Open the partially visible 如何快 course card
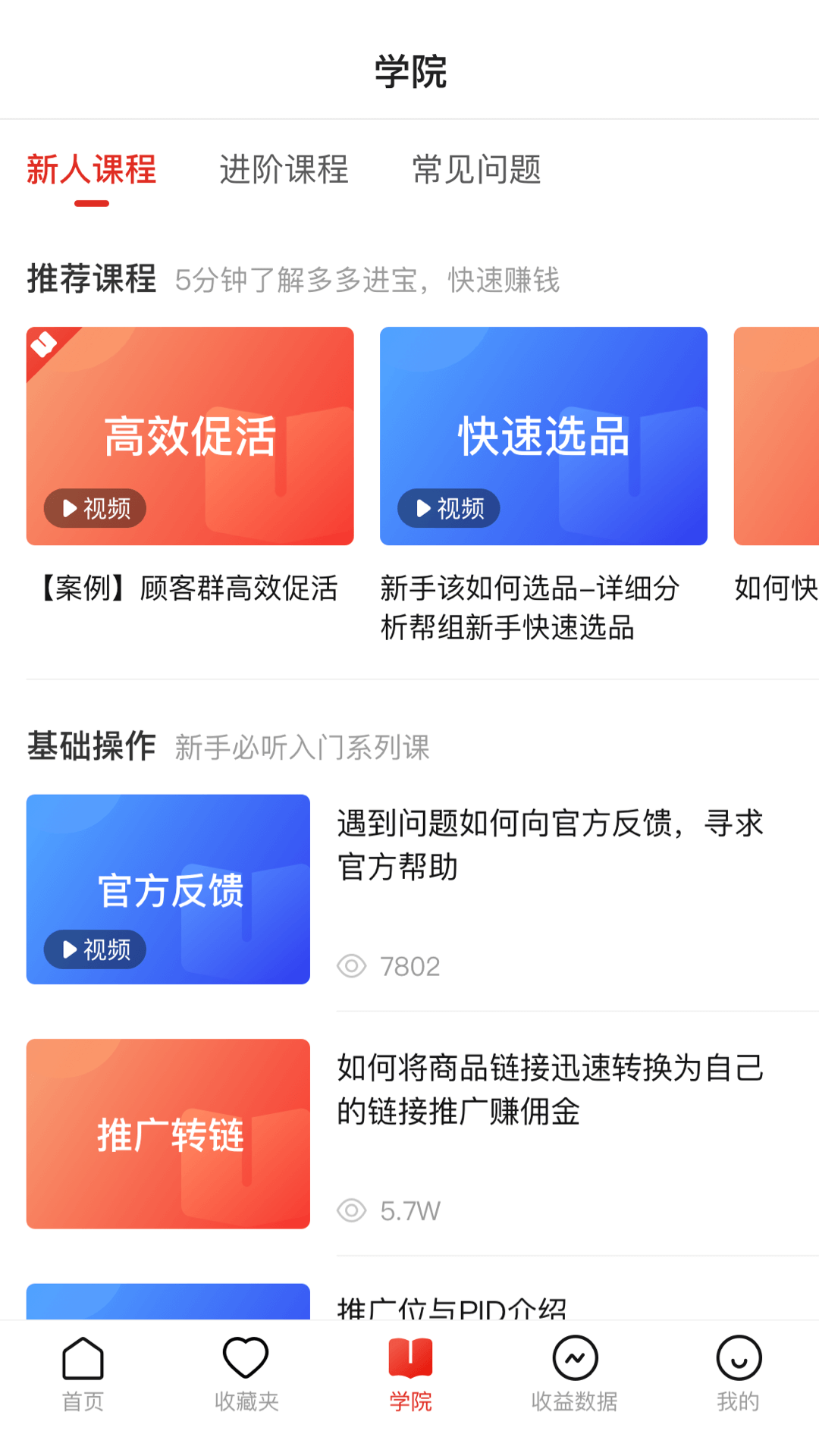This screenshot has height=1456, width=819. [x=777, y=436]
